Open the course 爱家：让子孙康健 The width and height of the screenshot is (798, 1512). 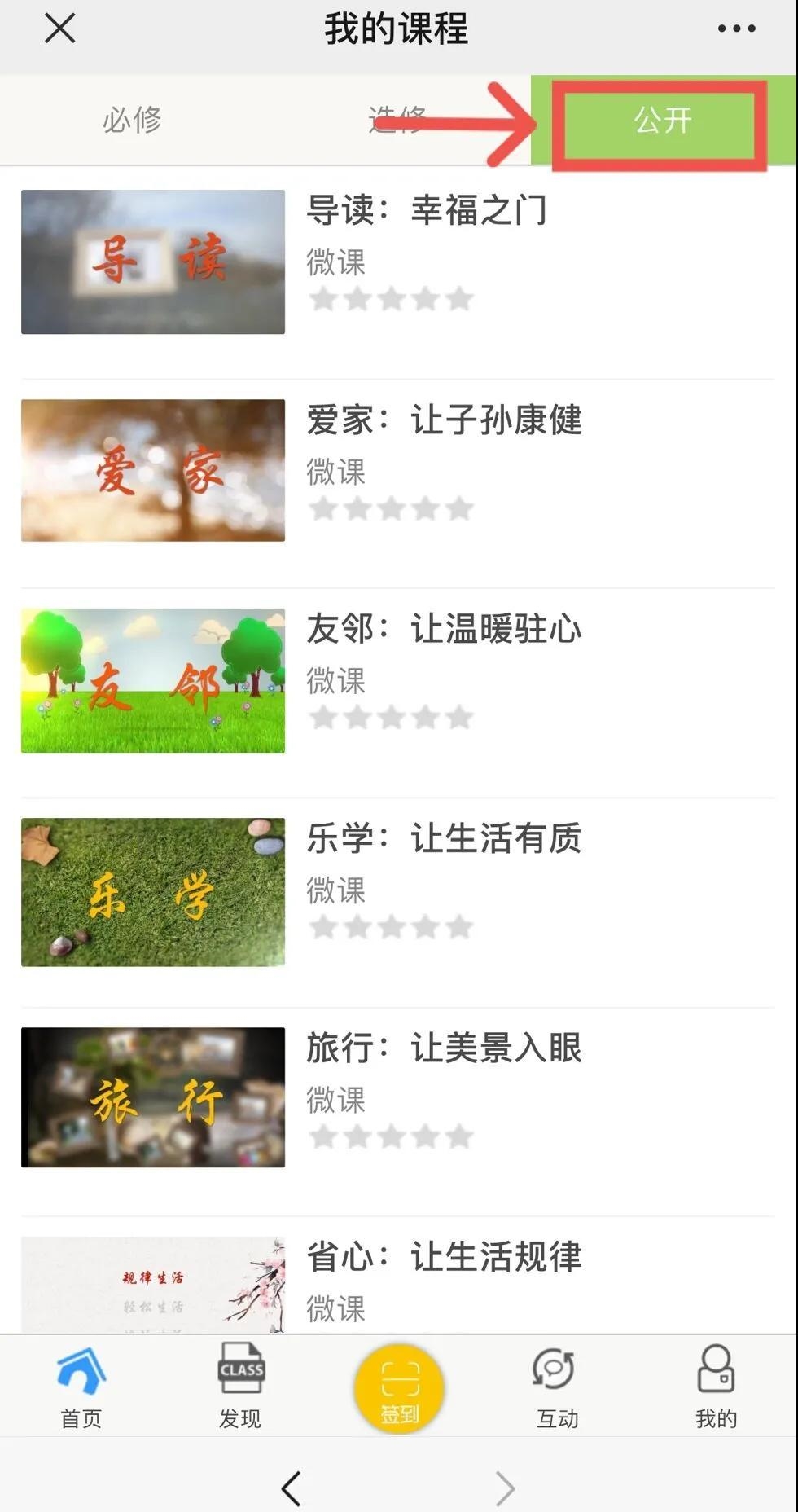pos(444,420)
